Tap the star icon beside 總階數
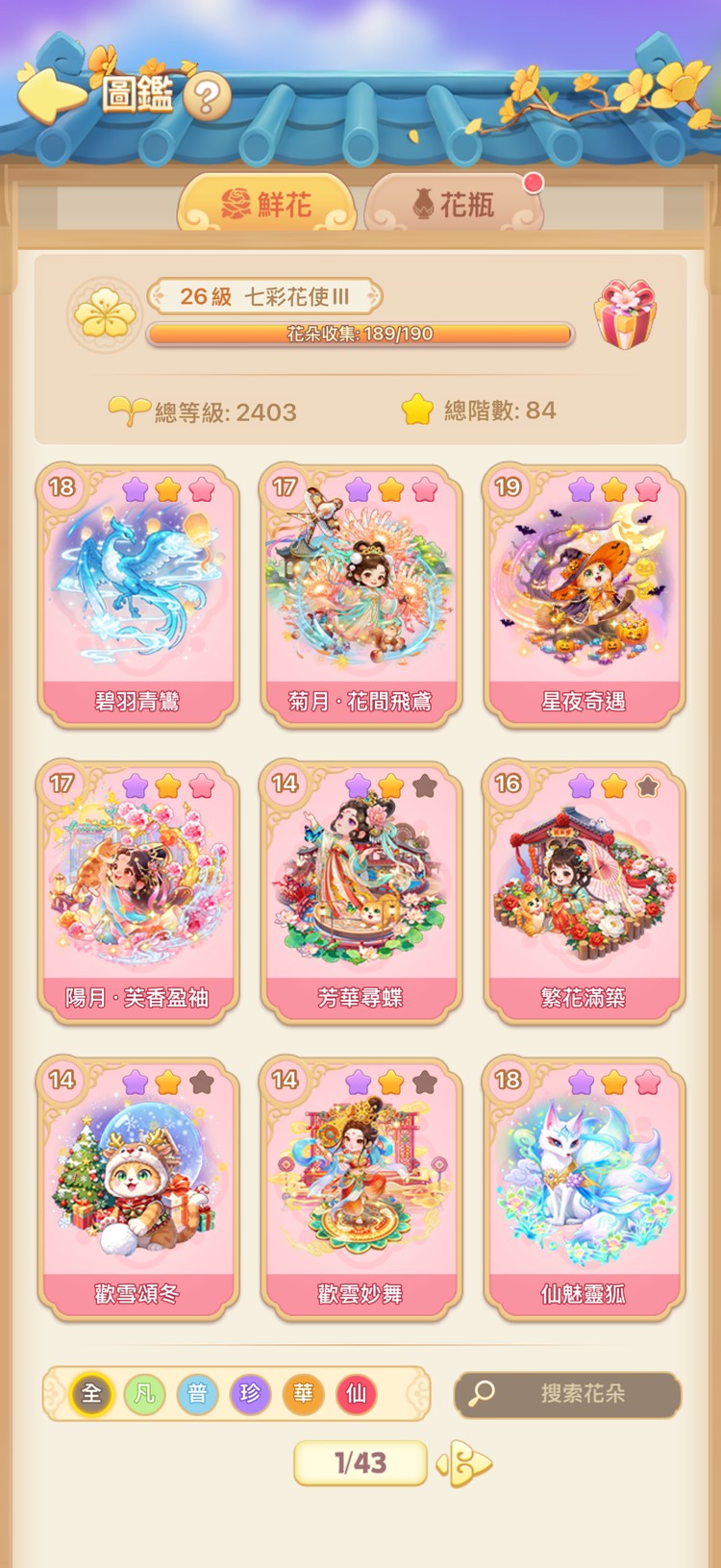The image size is (721, 1568). click(417, 410)
